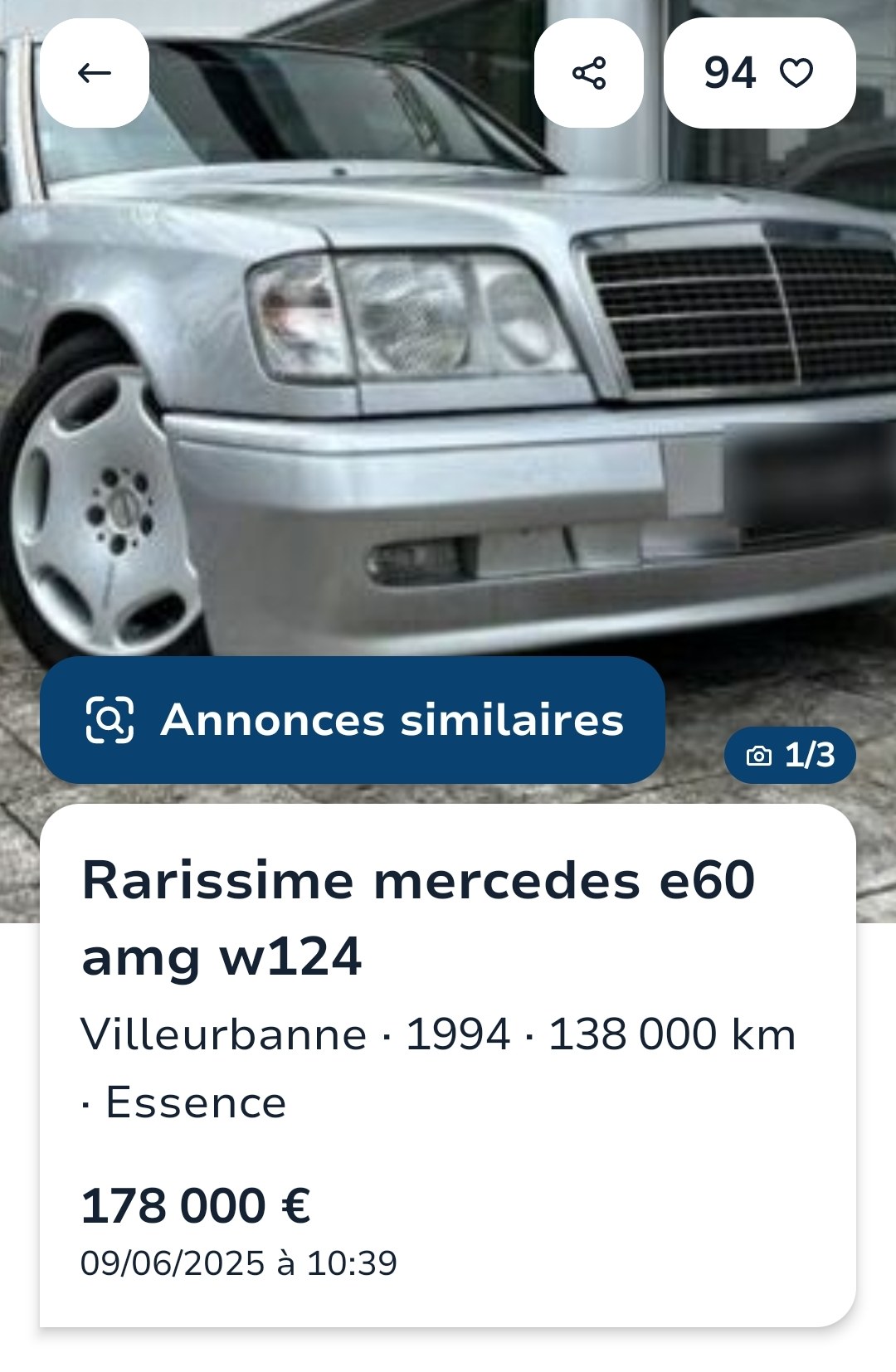Open the car photo gallery

point(448,373)
